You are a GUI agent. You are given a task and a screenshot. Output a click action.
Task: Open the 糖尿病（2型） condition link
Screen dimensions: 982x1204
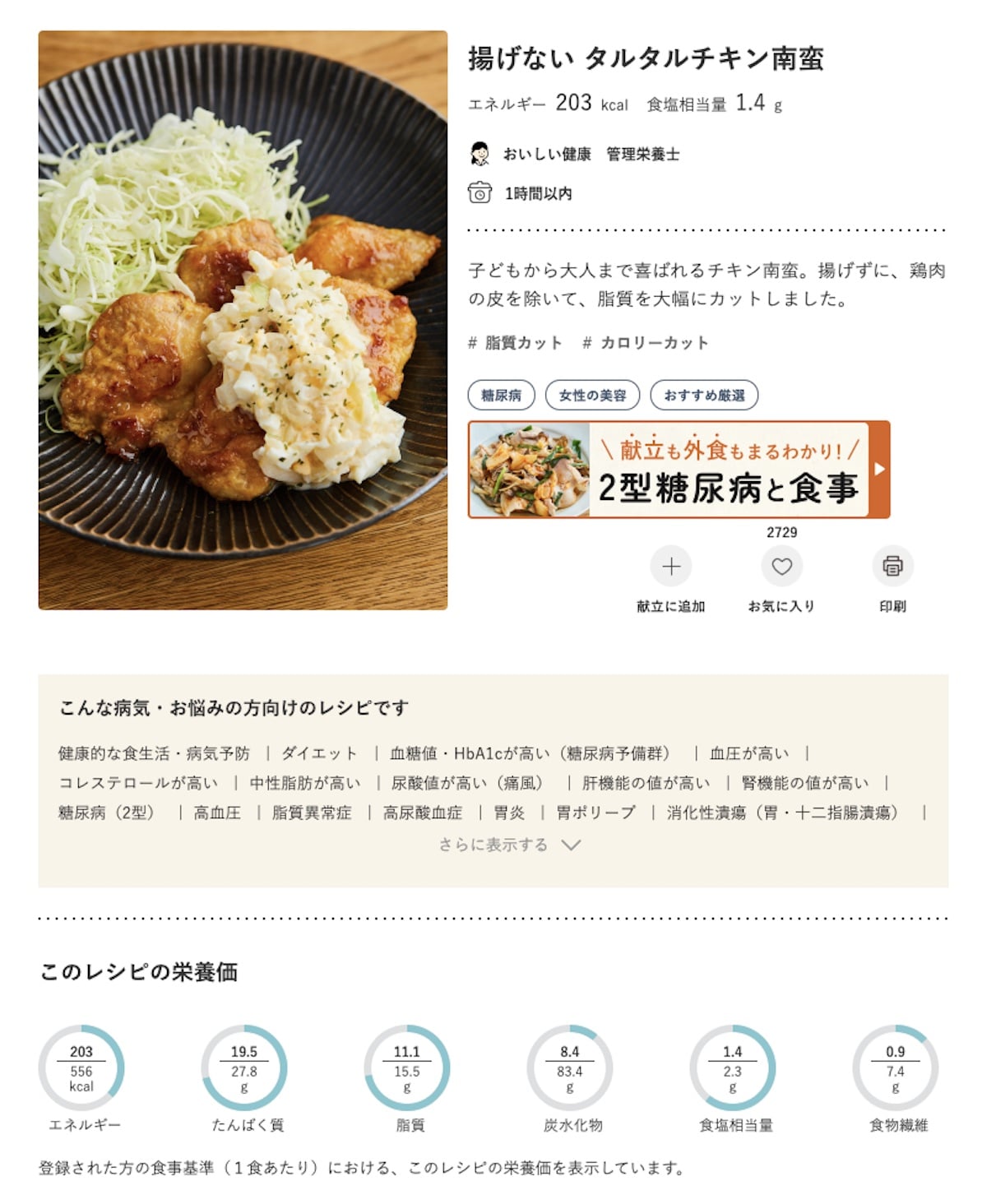[x=107, y=813]
